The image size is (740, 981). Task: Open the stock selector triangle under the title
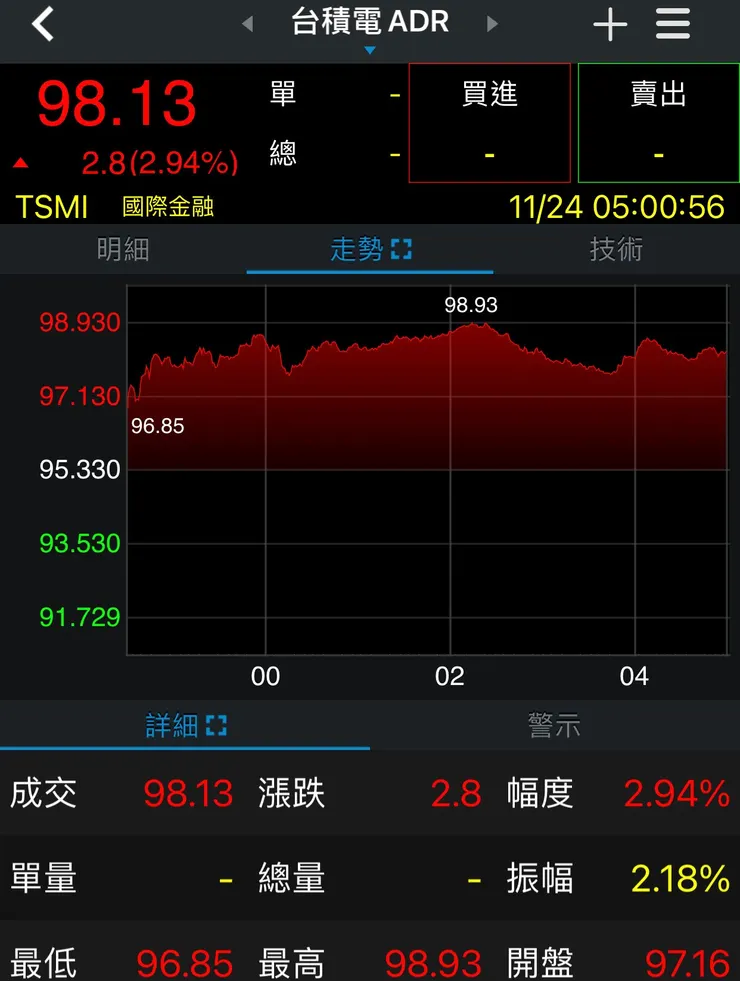point(370,47)
